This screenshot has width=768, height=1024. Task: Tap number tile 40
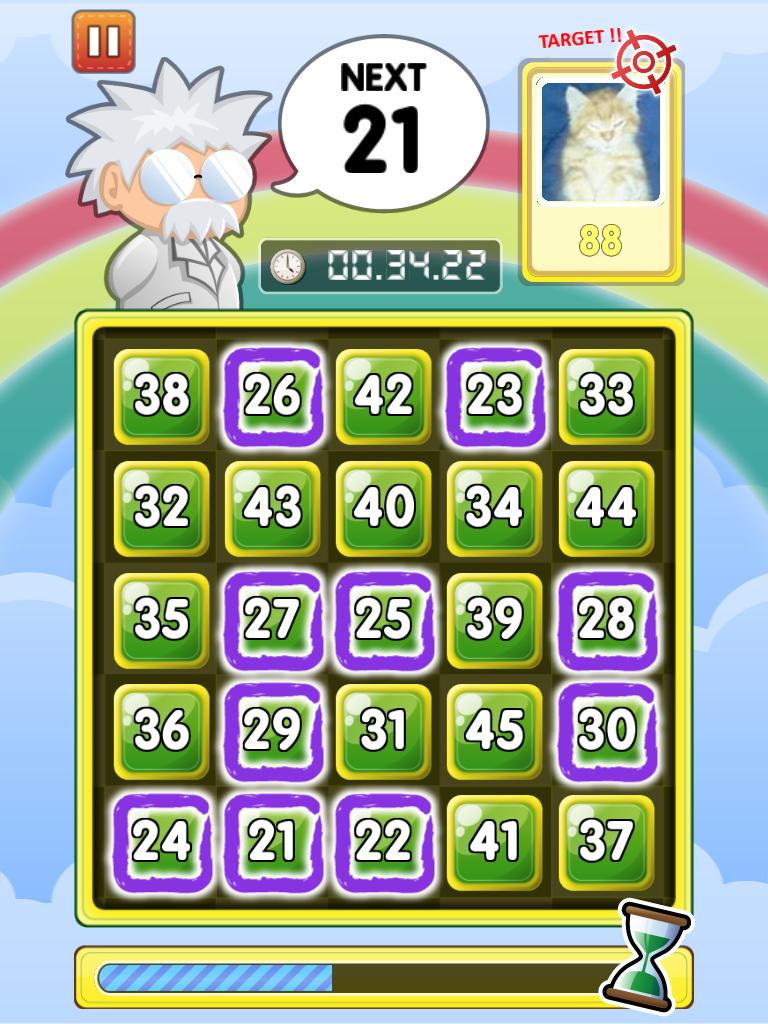click(x=383, y=508)
